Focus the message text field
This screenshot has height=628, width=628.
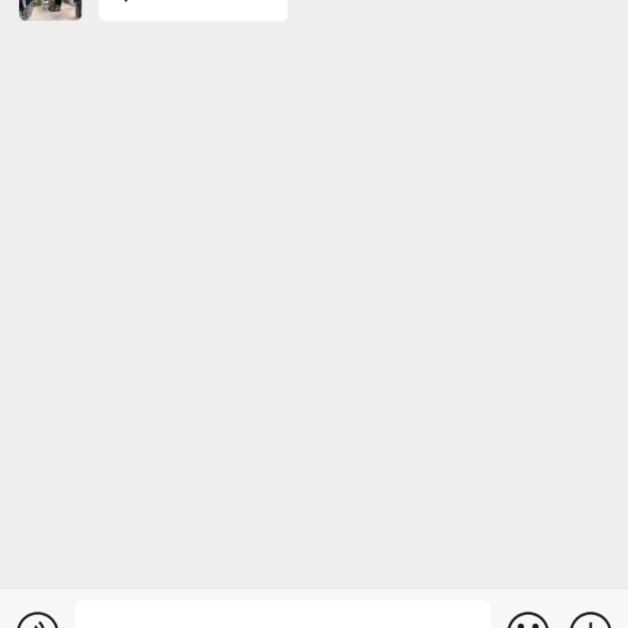(282, 615)
